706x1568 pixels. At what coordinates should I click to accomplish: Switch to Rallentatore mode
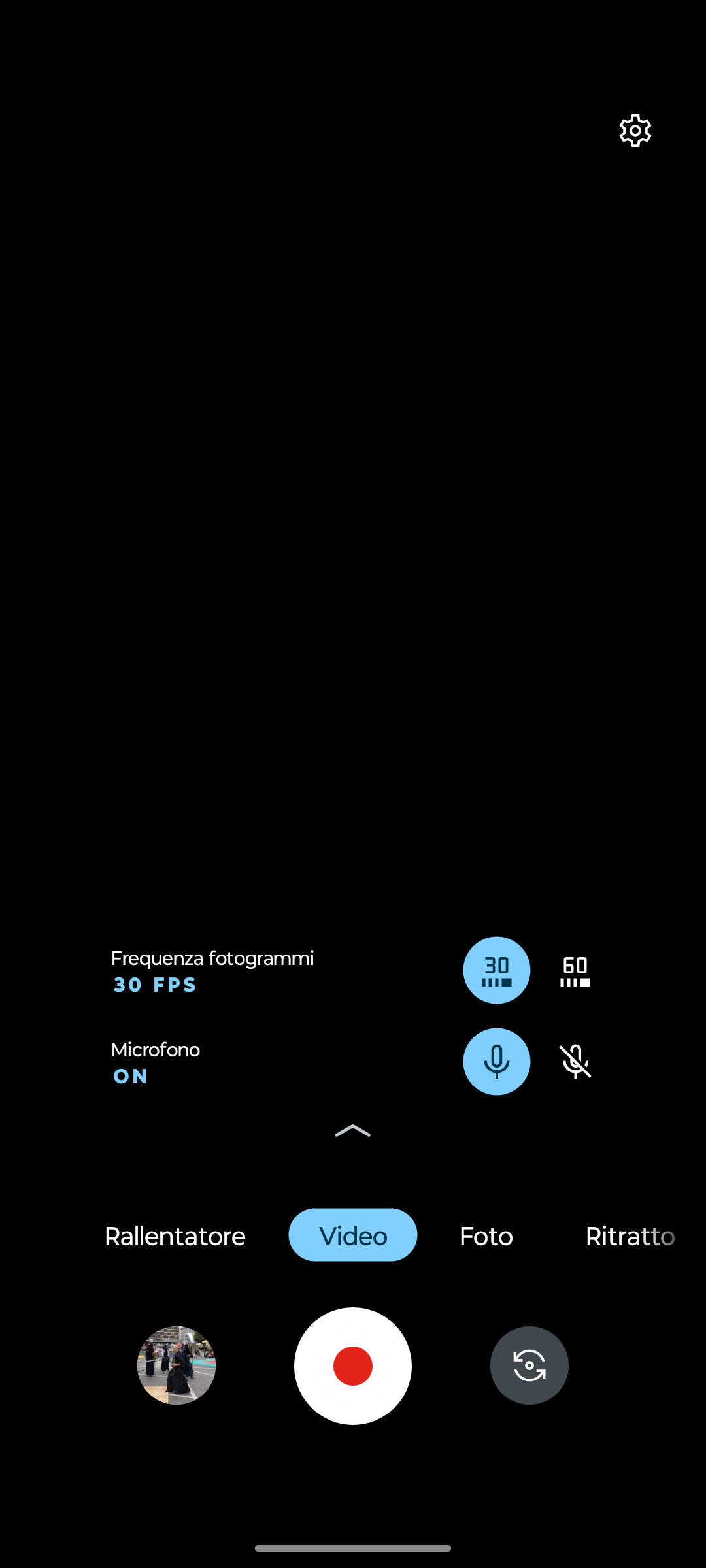point(175,1236)
